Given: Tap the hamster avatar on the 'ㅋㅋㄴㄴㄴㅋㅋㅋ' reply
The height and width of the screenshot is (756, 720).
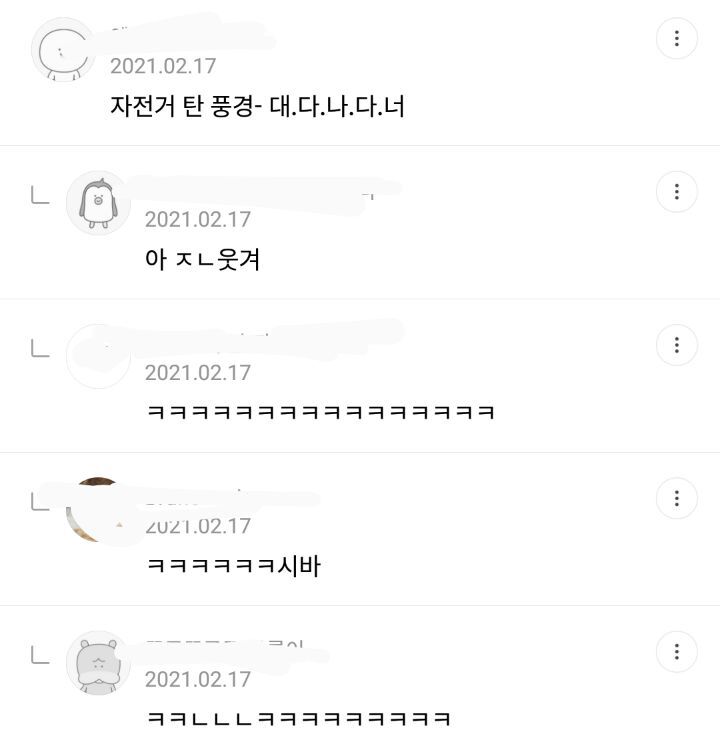Looking at the screenshot, I should click(98, 663).
